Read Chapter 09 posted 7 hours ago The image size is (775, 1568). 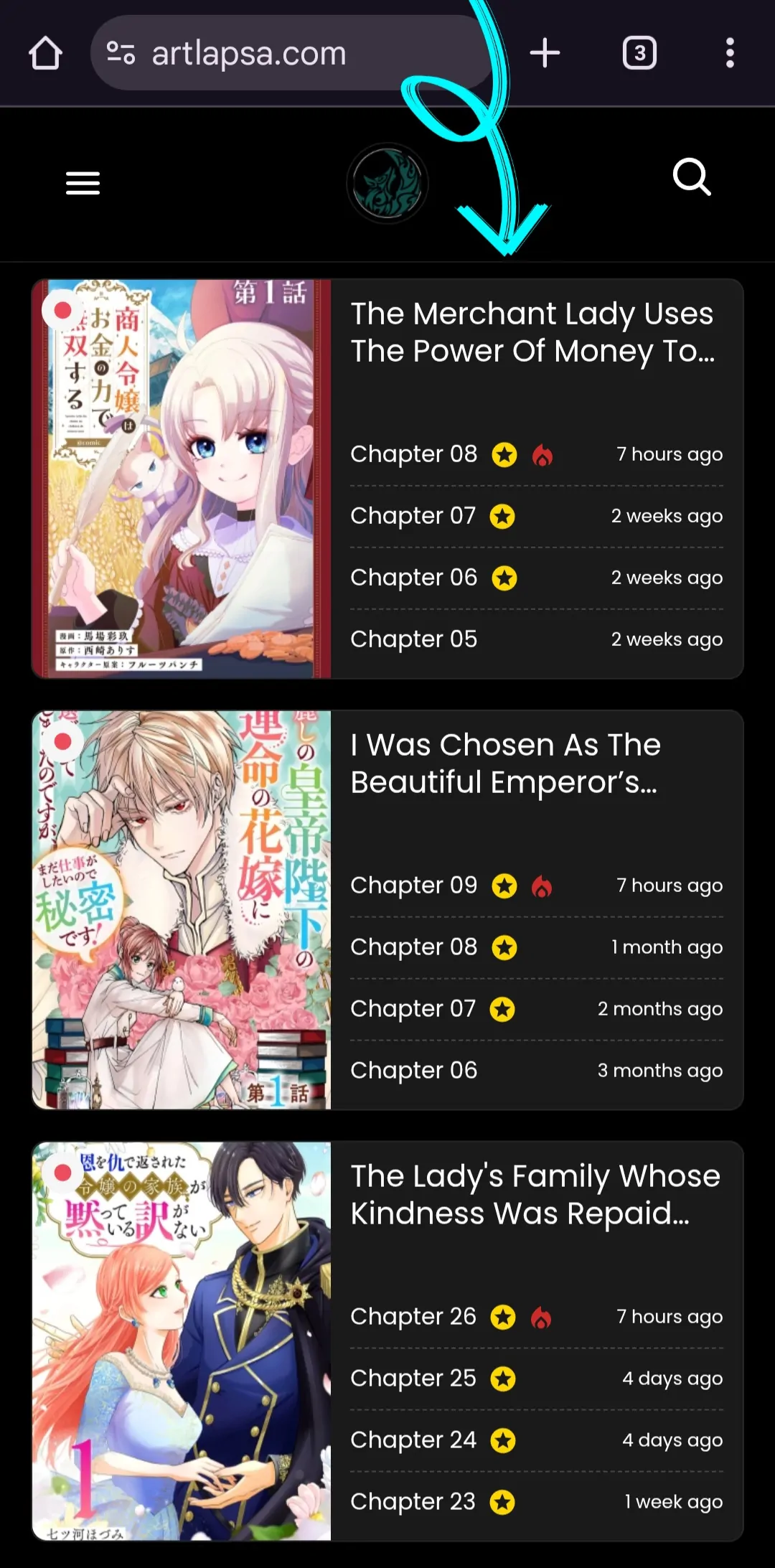(414, 886)
